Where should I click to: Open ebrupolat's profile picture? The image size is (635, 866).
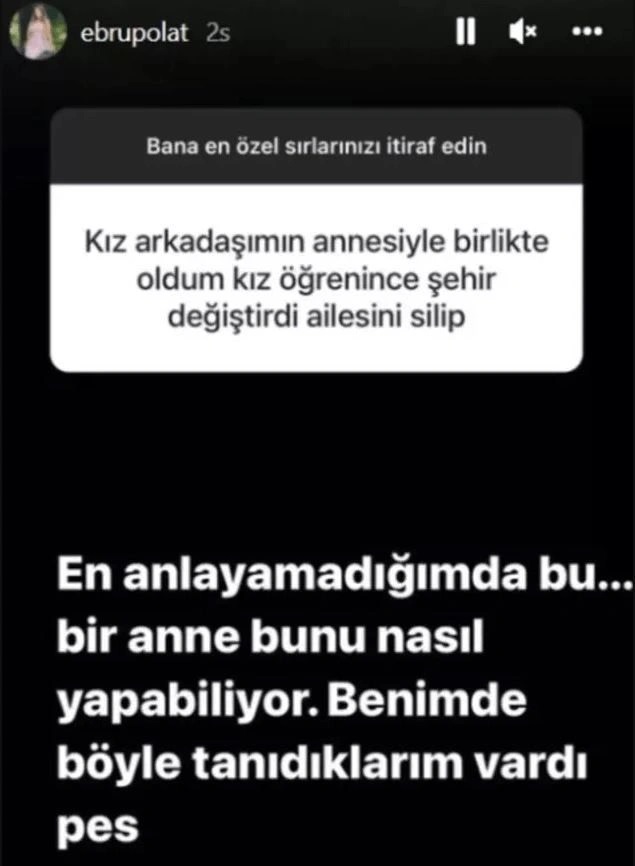point(38,34)
